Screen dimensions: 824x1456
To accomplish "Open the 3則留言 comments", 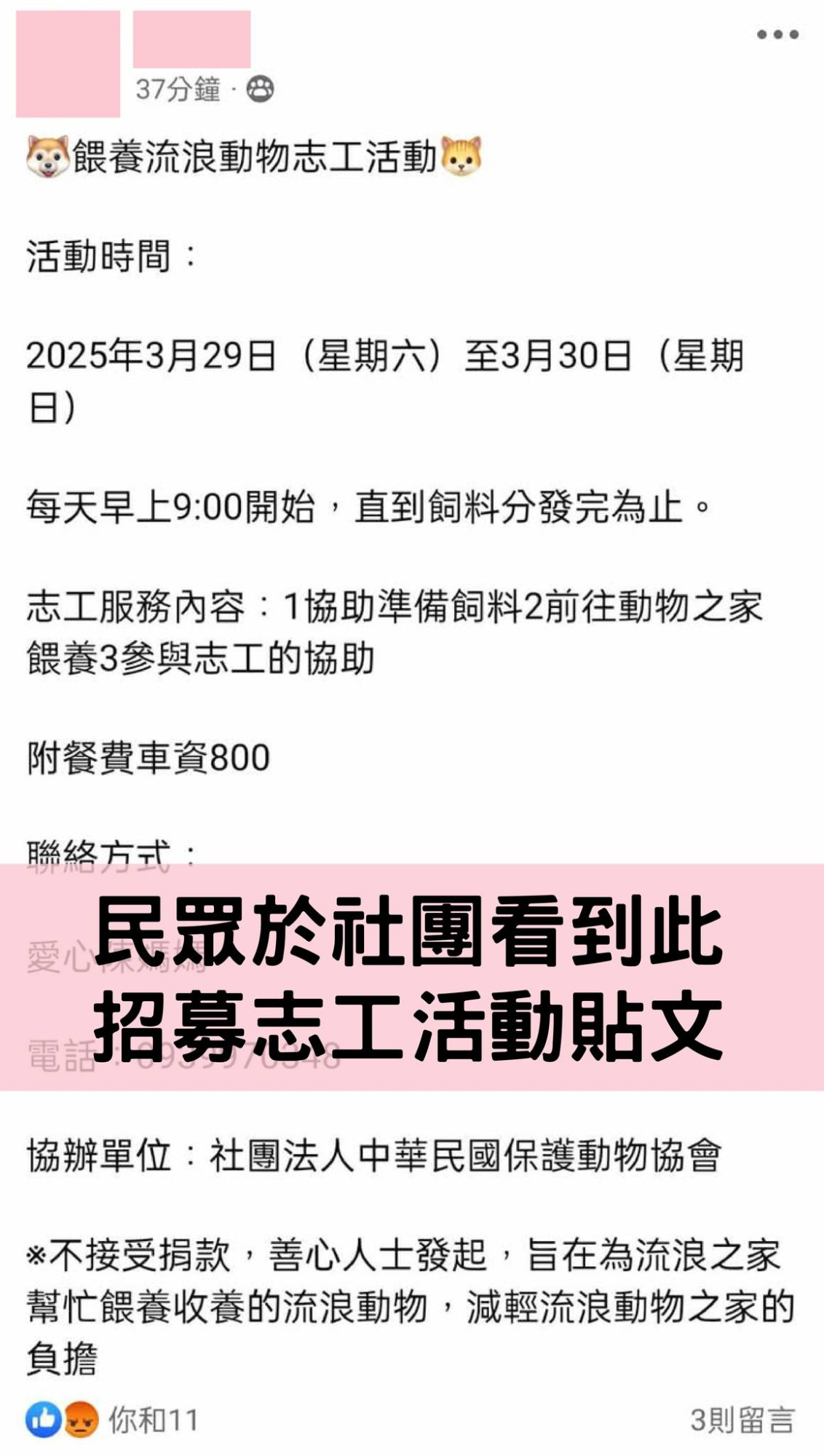I will pos(742,1420).
